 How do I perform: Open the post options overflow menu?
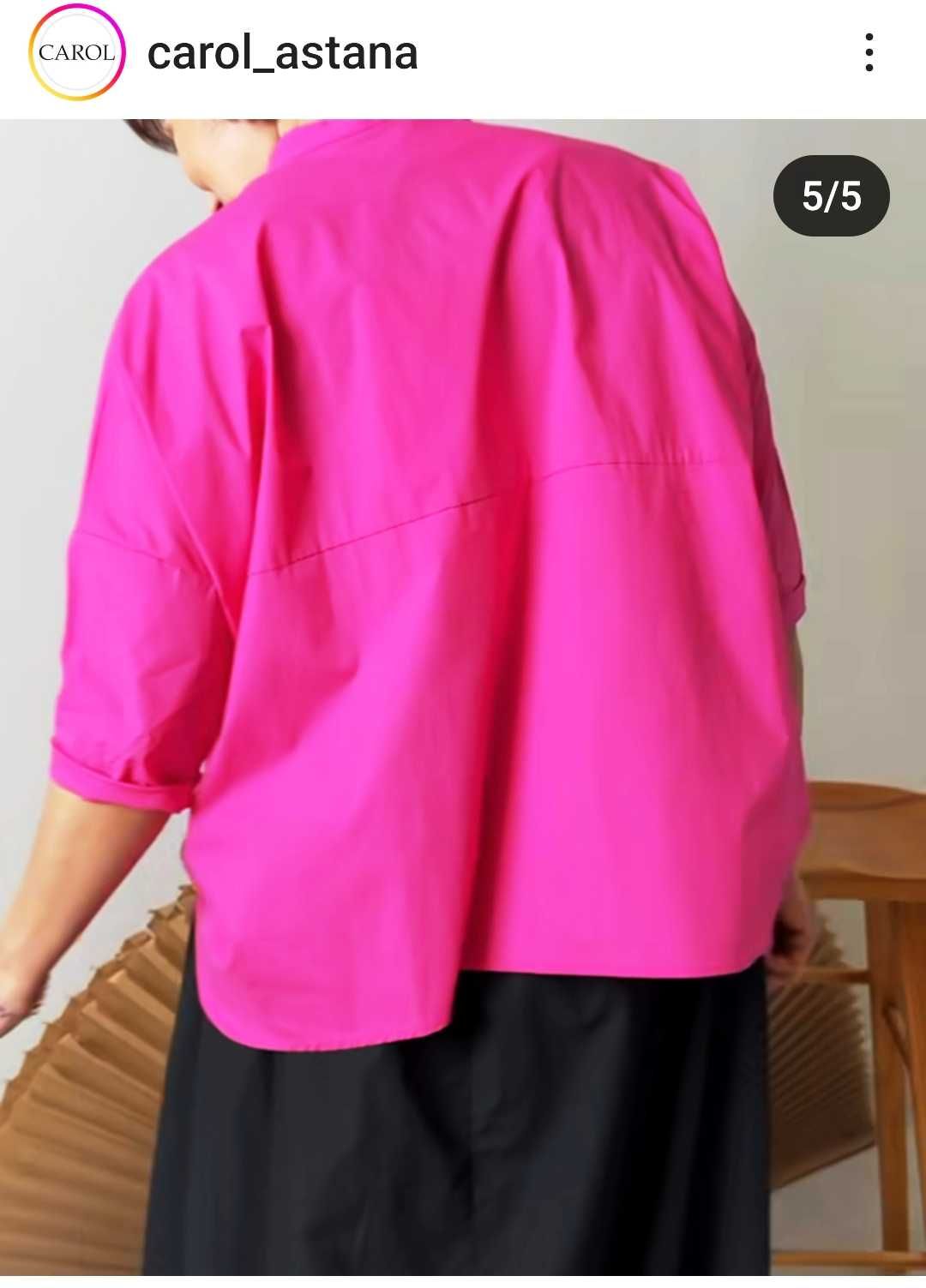point(869,53)
